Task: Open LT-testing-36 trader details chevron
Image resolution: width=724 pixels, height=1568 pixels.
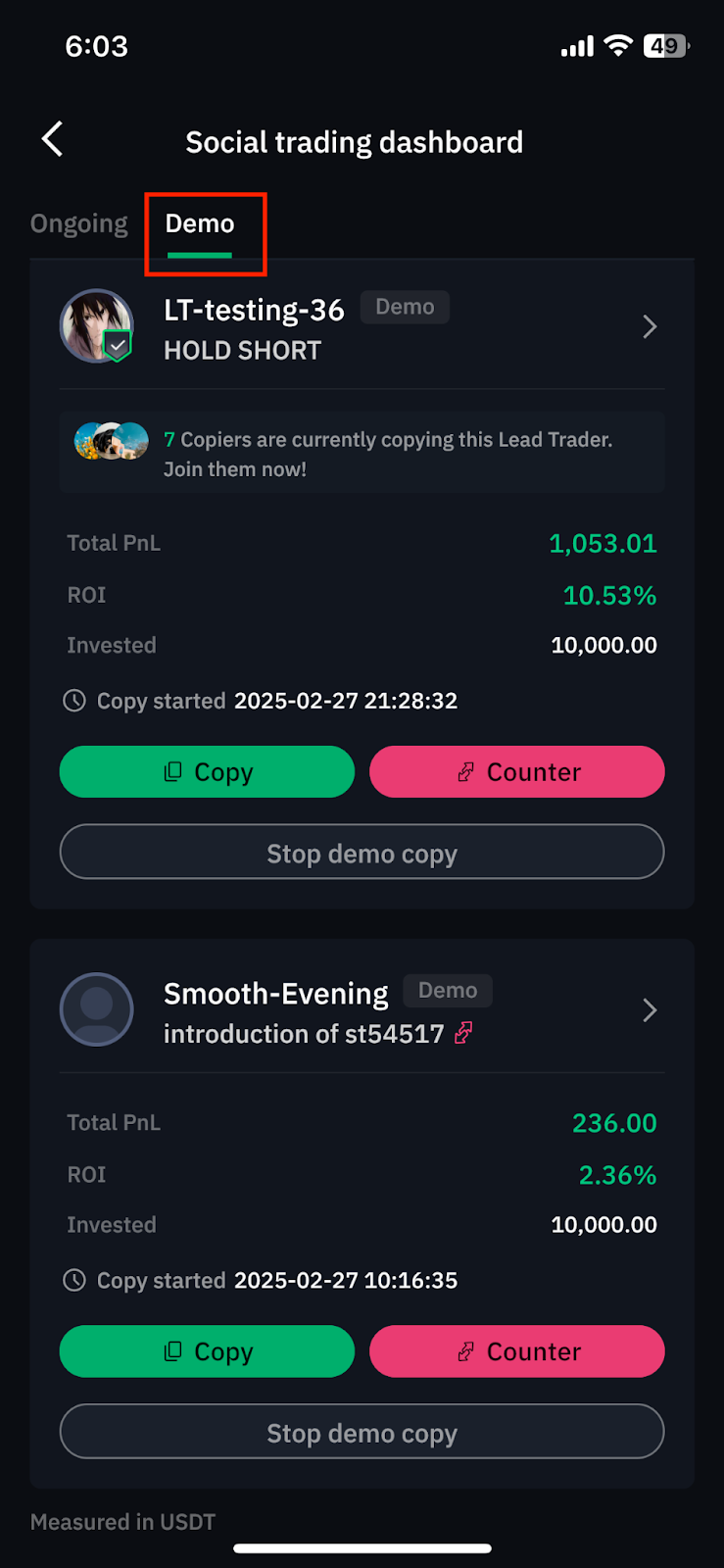Action: click(649, 327)
